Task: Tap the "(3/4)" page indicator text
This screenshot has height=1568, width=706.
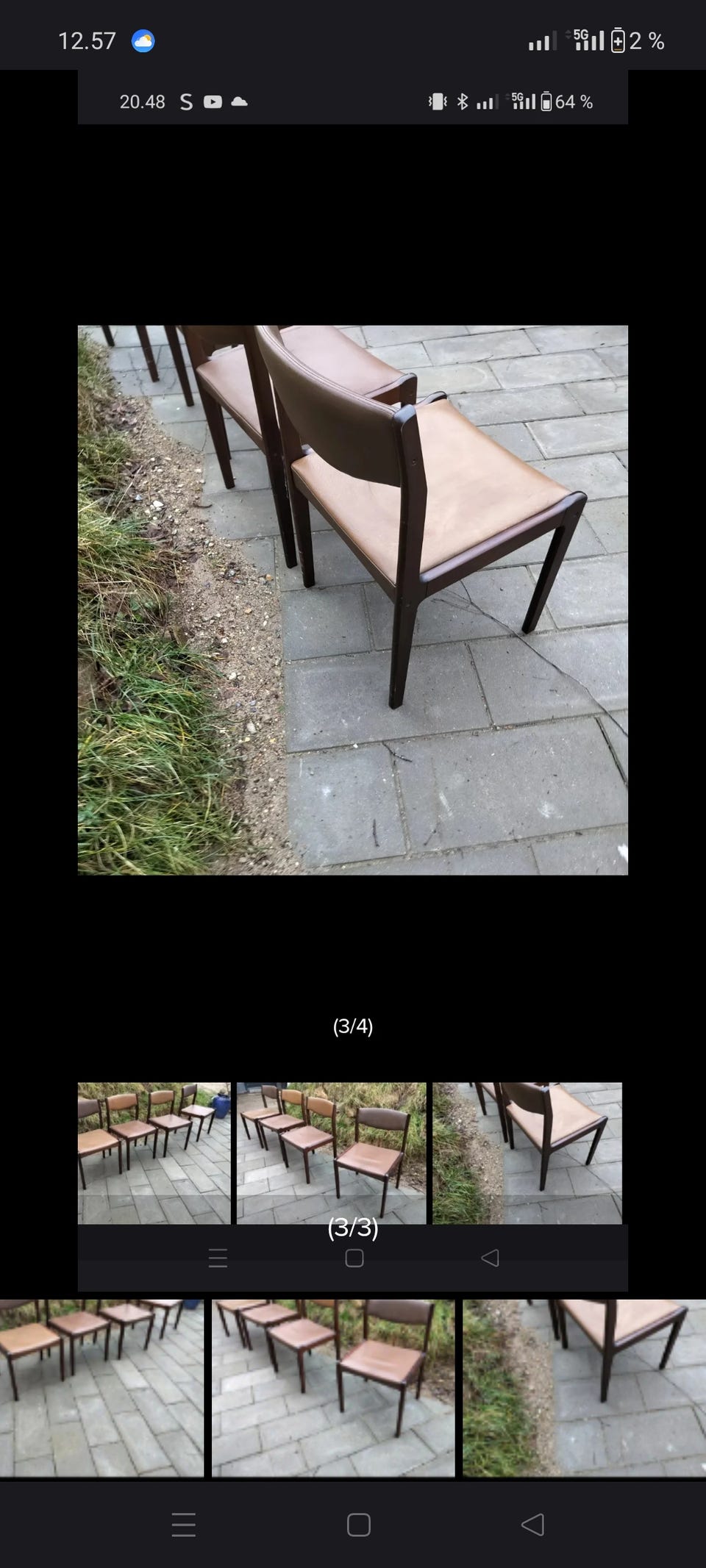Action: (x=354, y=1027)
